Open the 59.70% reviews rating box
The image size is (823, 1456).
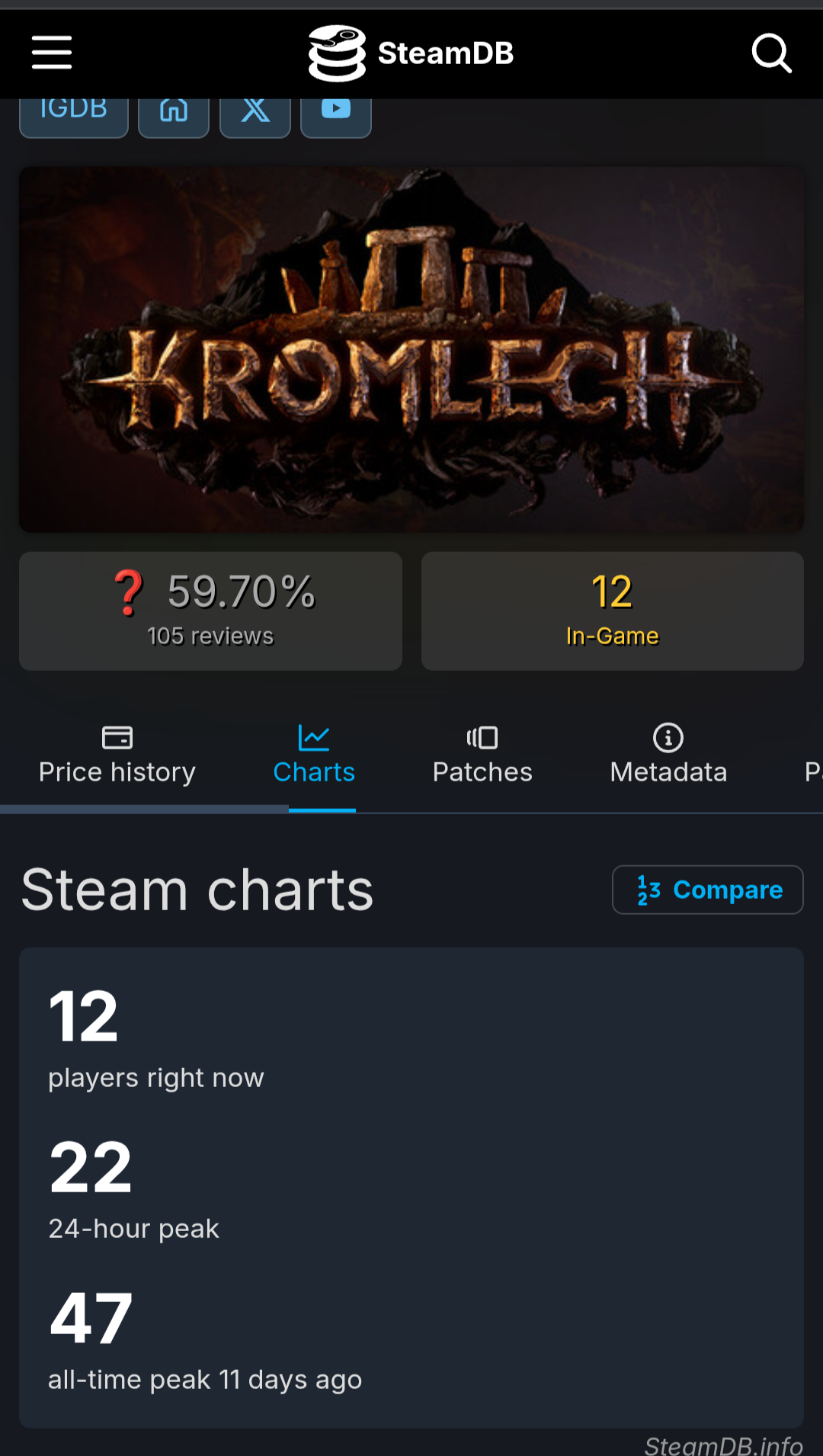210,611
